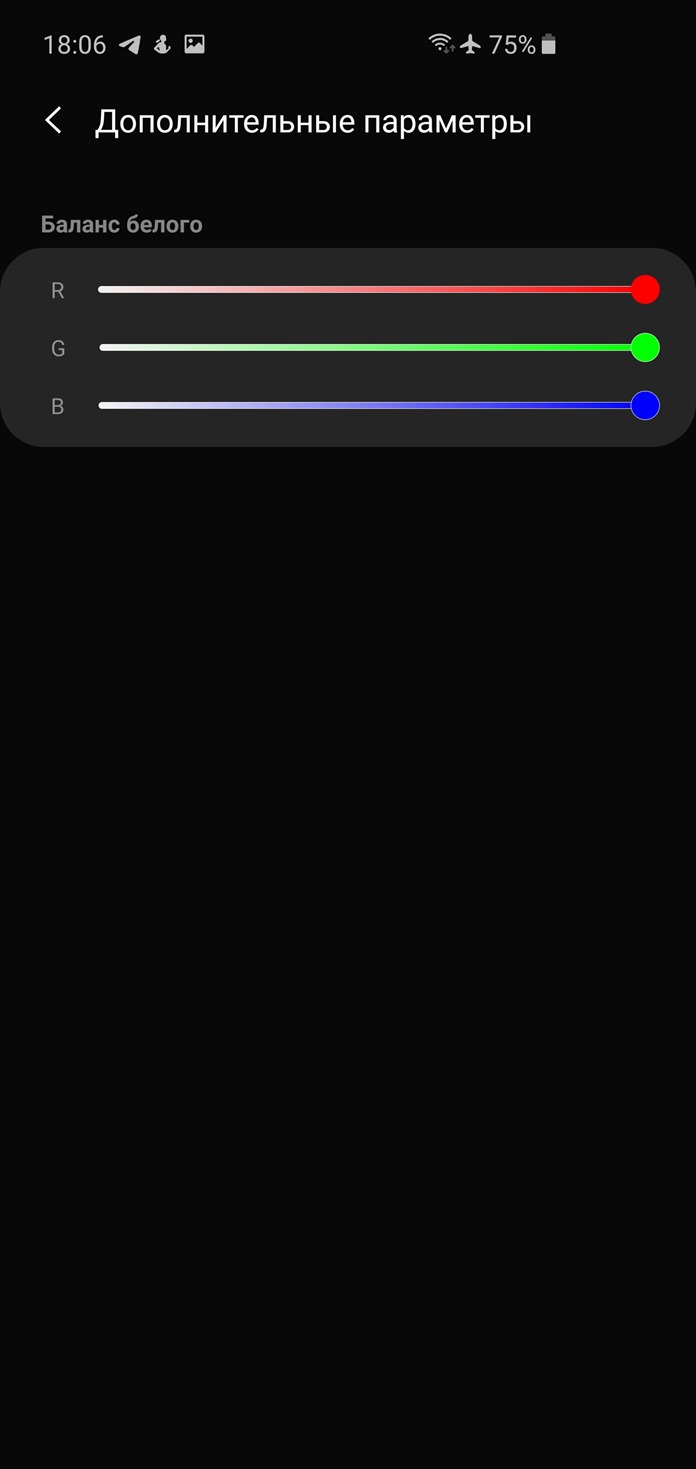The height and width of the screenshot is (1469, 696).
Task: Tap the green G white balance slider
Action: click(379, 348)
